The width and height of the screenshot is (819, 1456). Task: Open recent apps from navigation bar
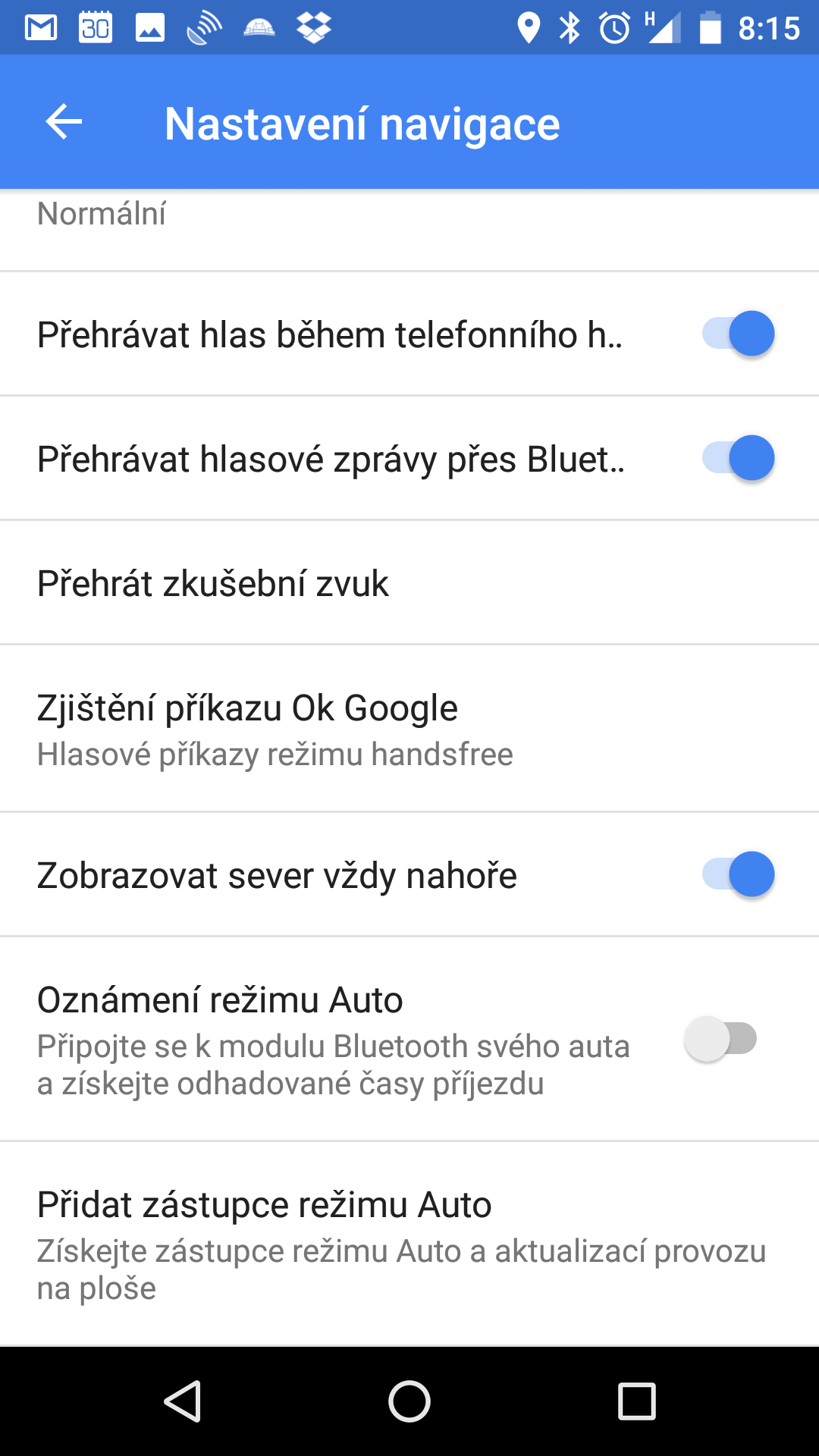636,1401
